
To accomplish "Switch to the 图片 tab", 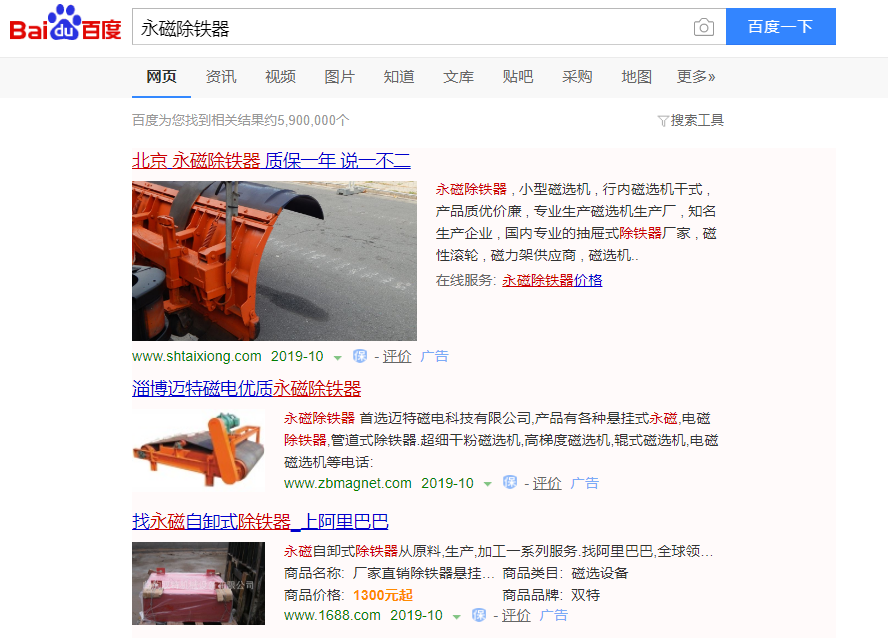I will click(x=340, y=77).
